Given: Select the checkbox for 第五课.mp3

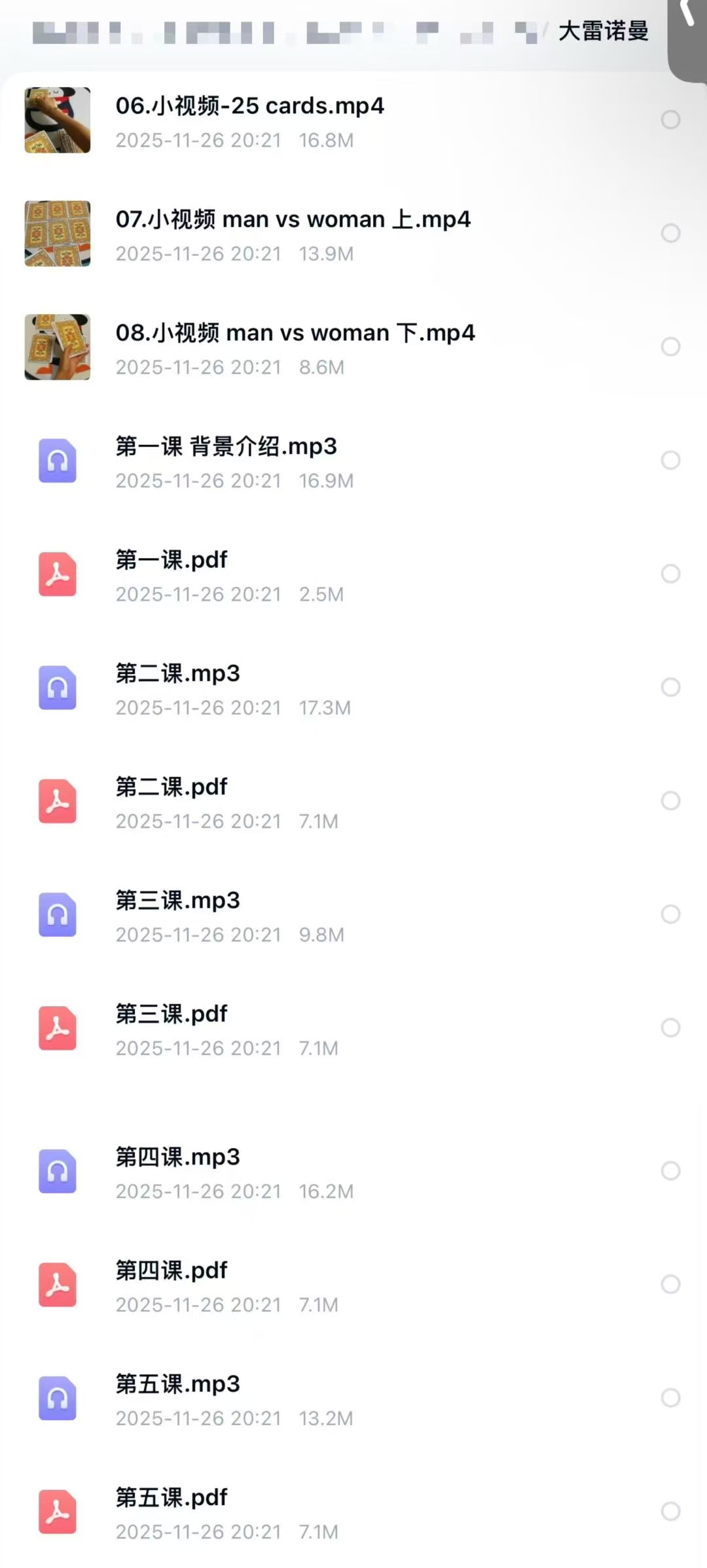Looking at the screenshot, I should [670, 1398].
